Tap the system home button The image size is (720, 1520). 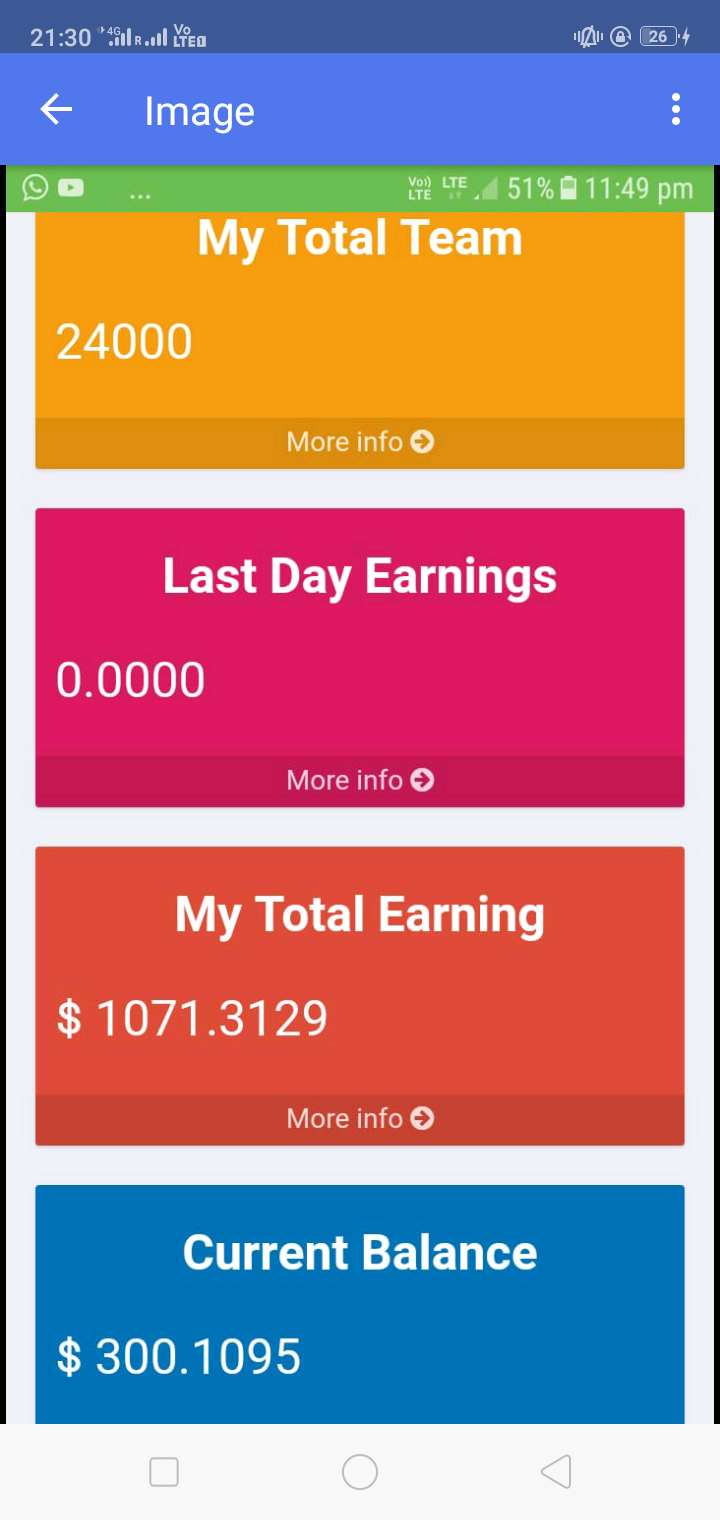[x=360, y=1472]
